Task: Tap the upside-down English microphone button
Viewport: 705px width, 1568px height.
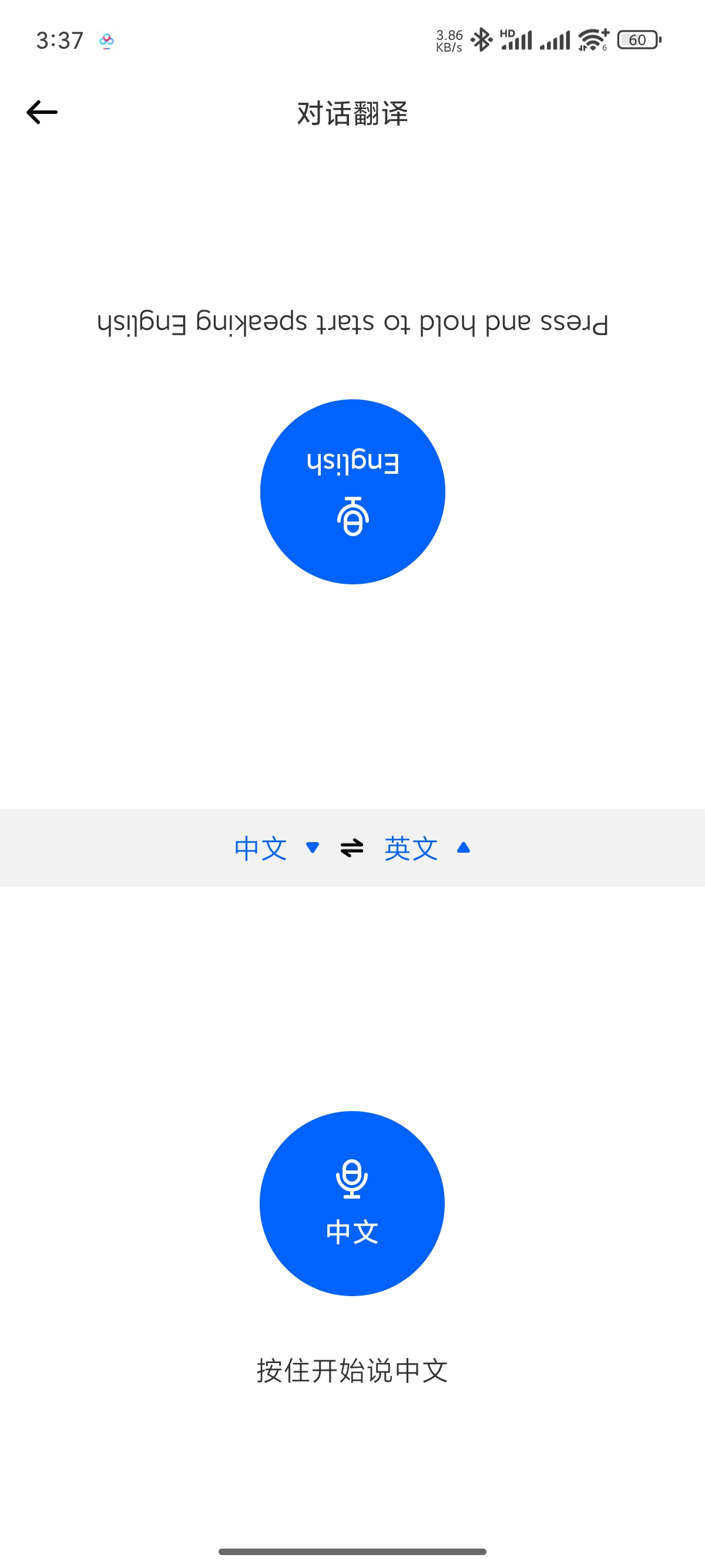Action: point(352,492)
